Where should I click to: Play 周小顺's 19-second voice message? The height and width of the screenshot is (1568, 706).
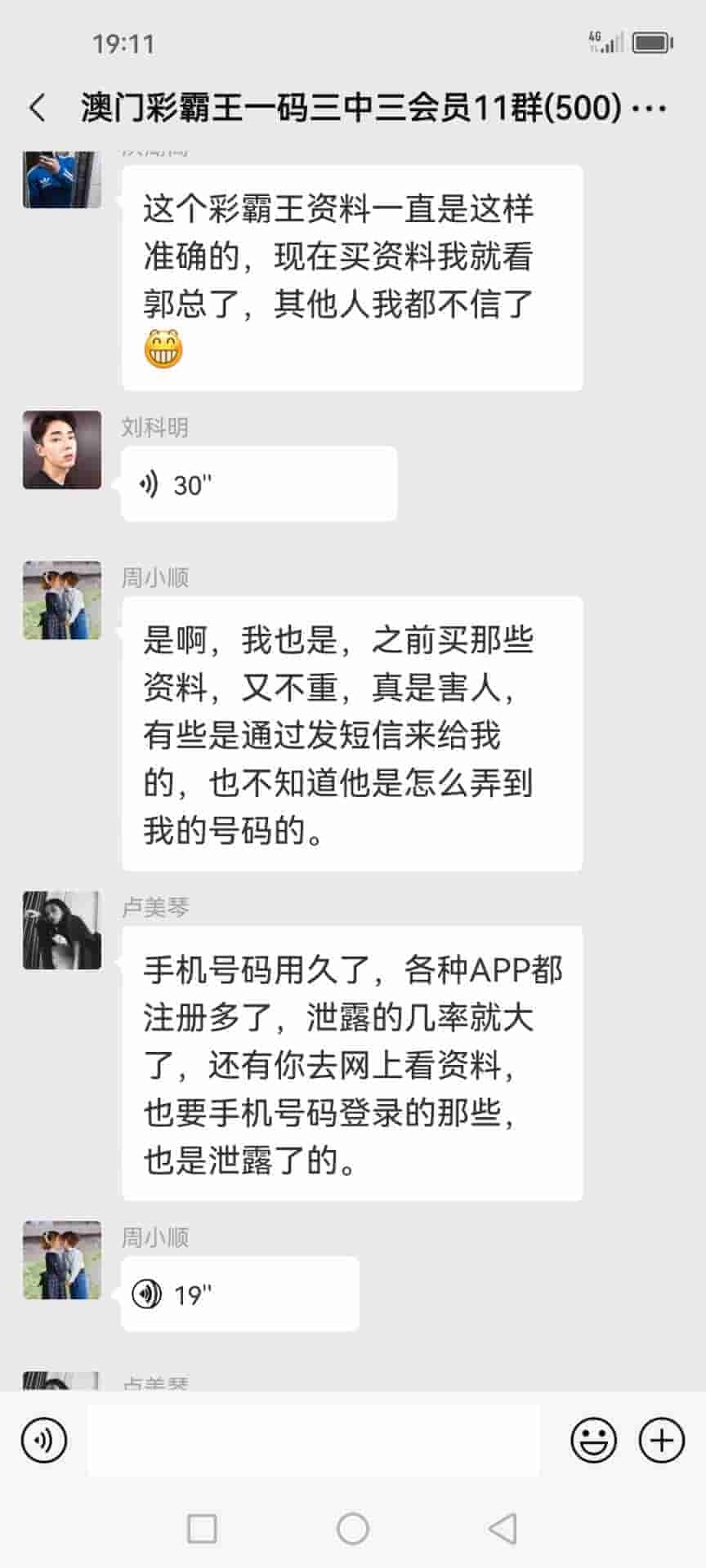[x=239, y=1294]
